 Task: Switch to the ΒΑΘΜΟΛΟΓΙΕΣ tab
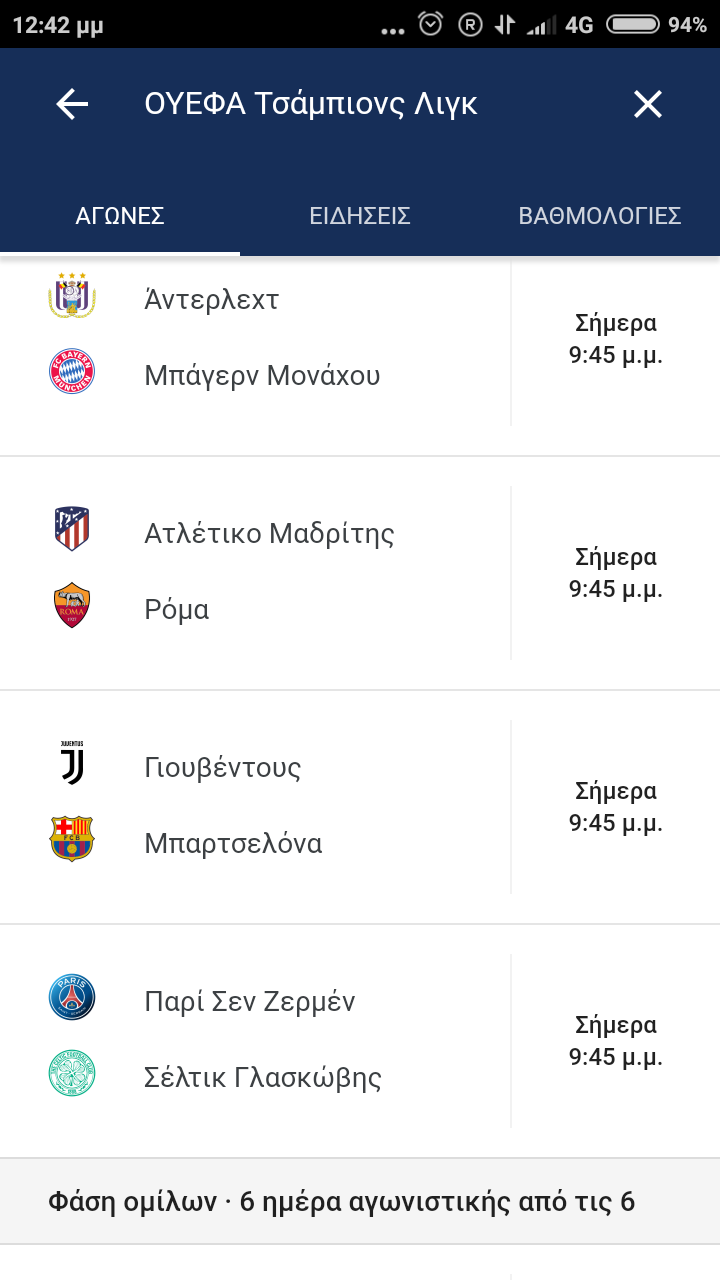coord(600,216)
